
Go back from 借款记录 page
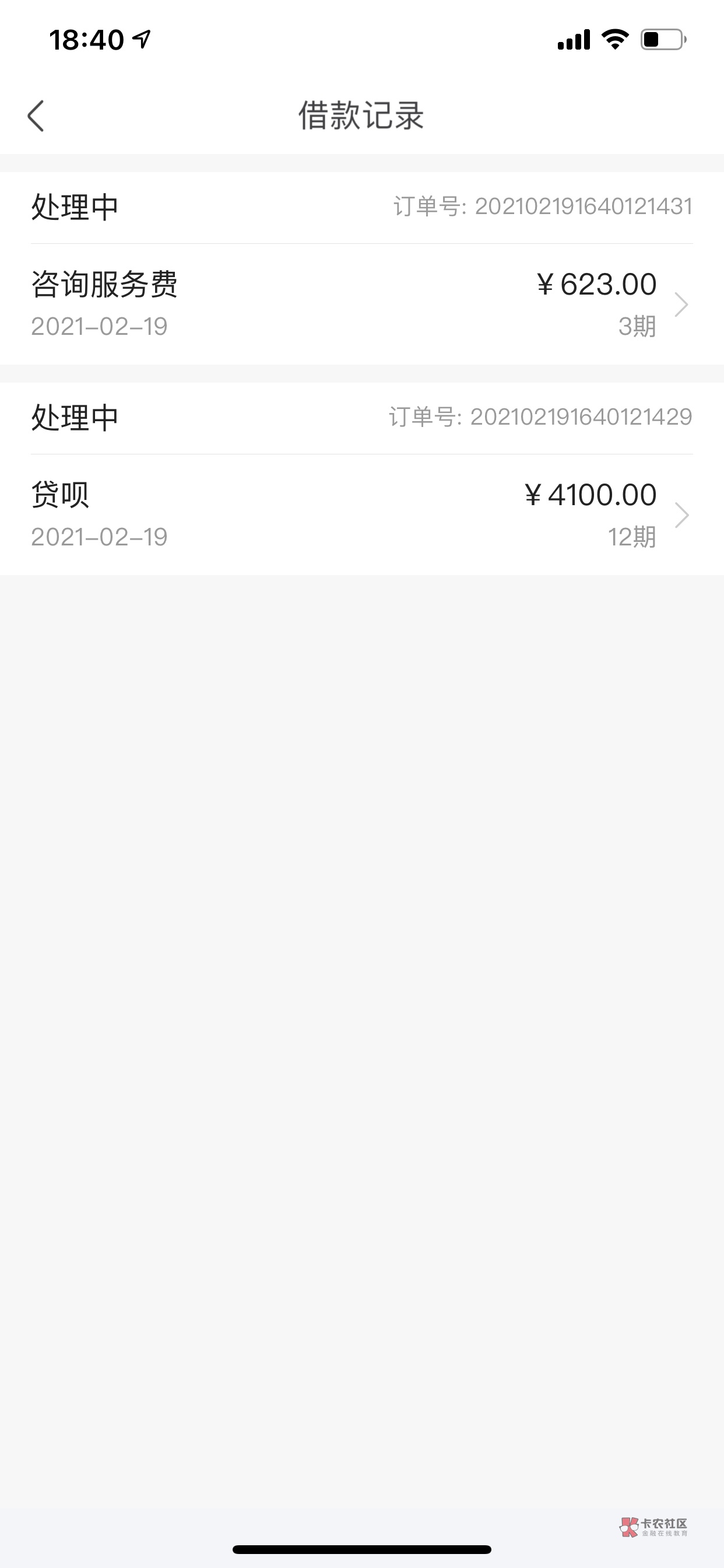[x=36, y=116]
